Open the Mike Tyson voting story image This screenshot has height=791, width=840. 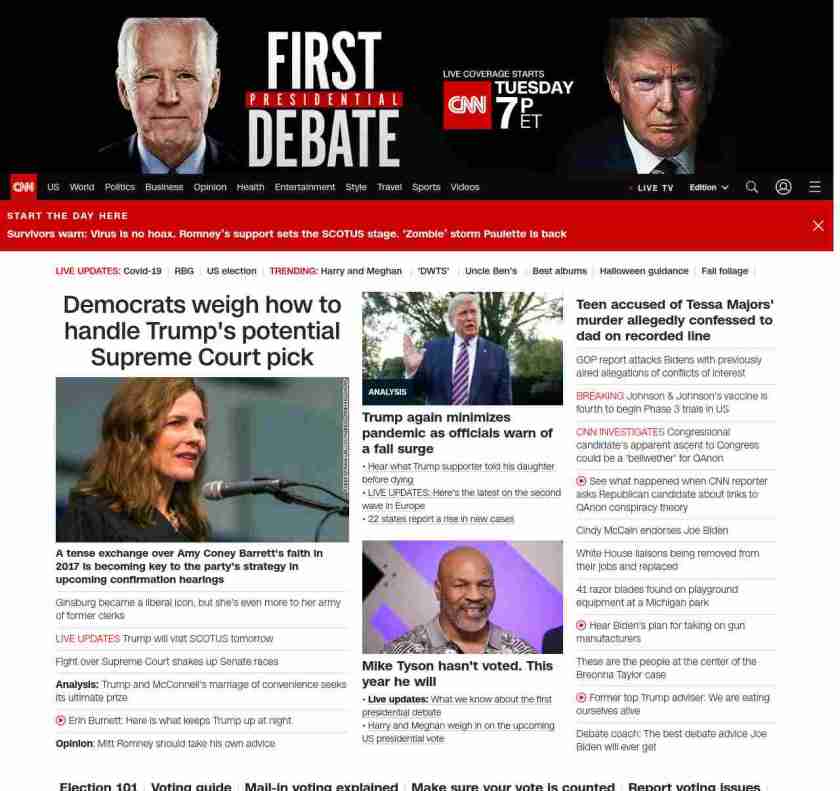462,597
